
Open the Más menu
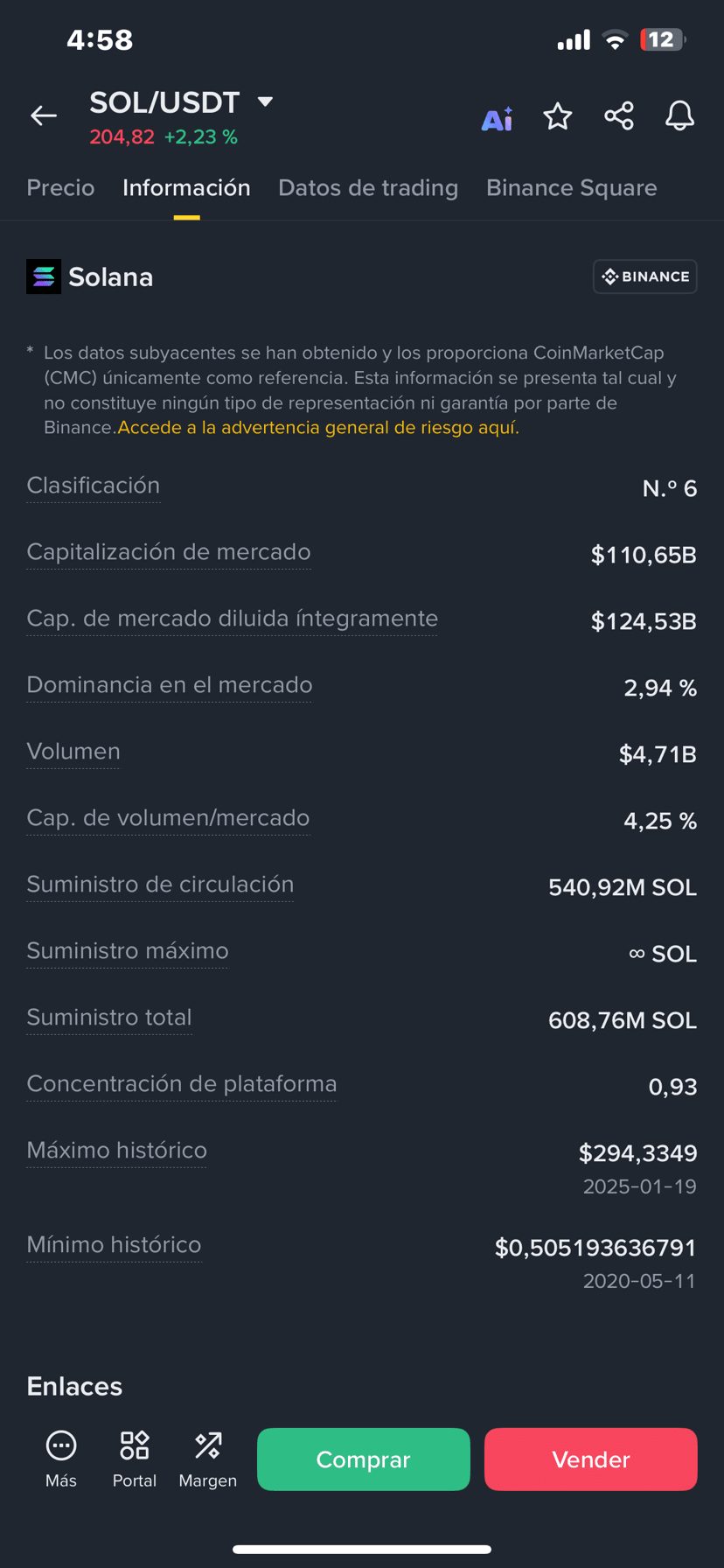point(61,1459)
